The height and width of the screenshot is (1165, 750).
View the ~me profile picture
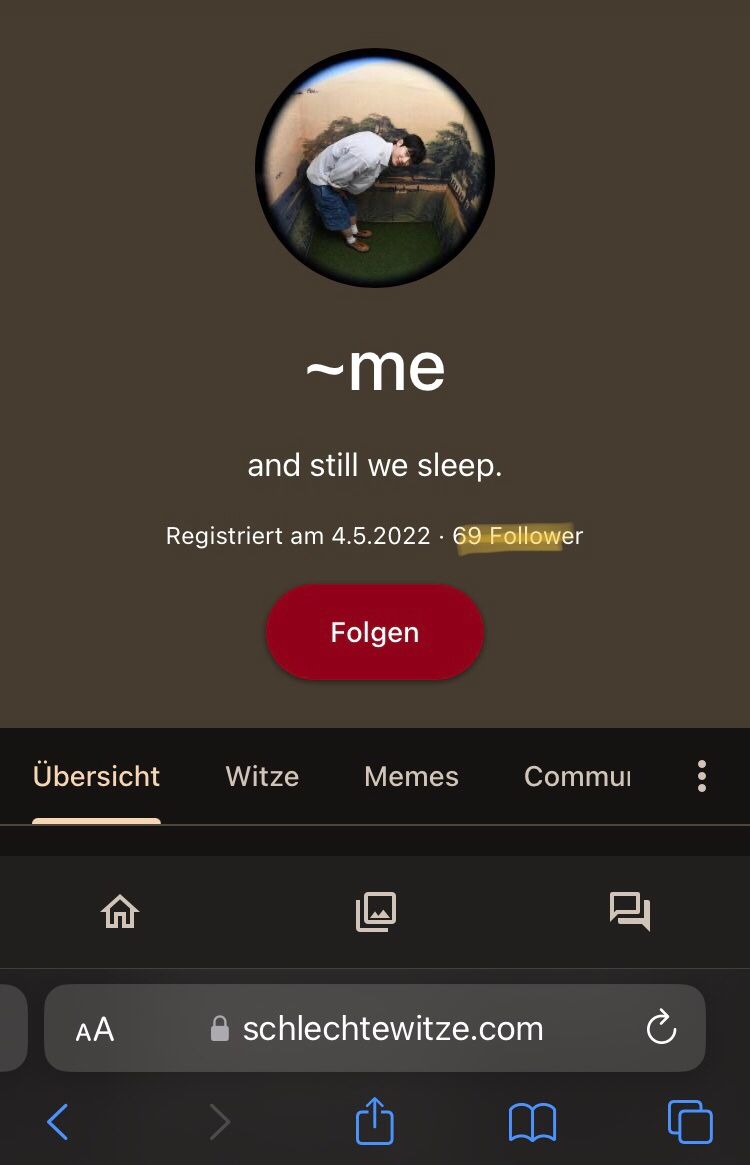375,167
